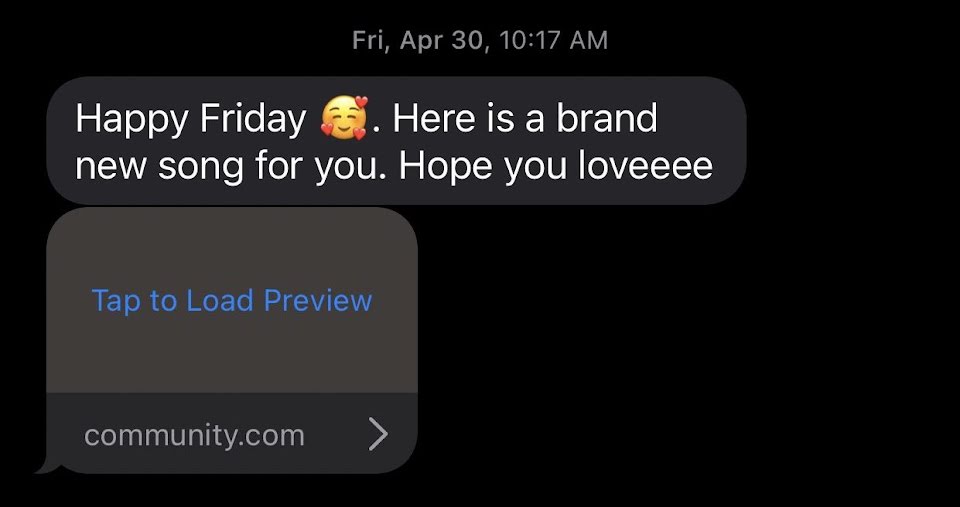This screenshot has height=507, width=960.
Task: Tap to Load Preview of the link
Action: pyautogui.click(x=231, y=301)
